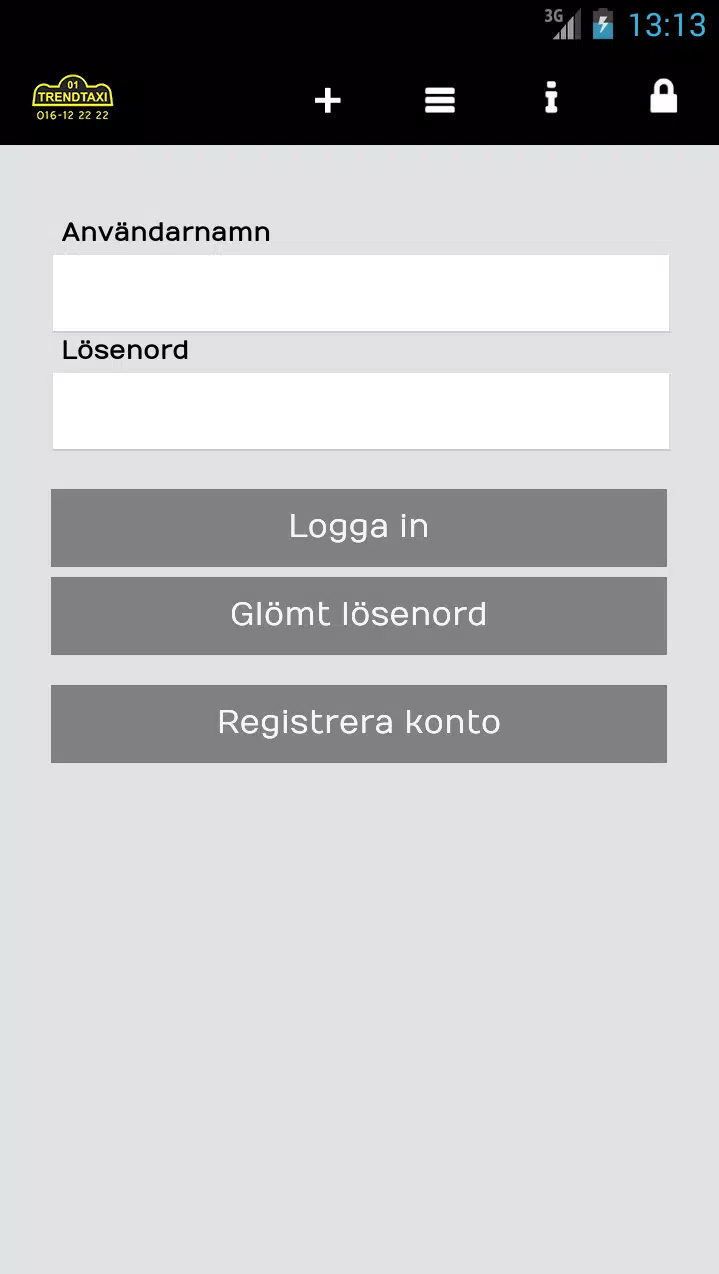
Task: Focus the Användarnamn text field
Action: pos(360,292)
